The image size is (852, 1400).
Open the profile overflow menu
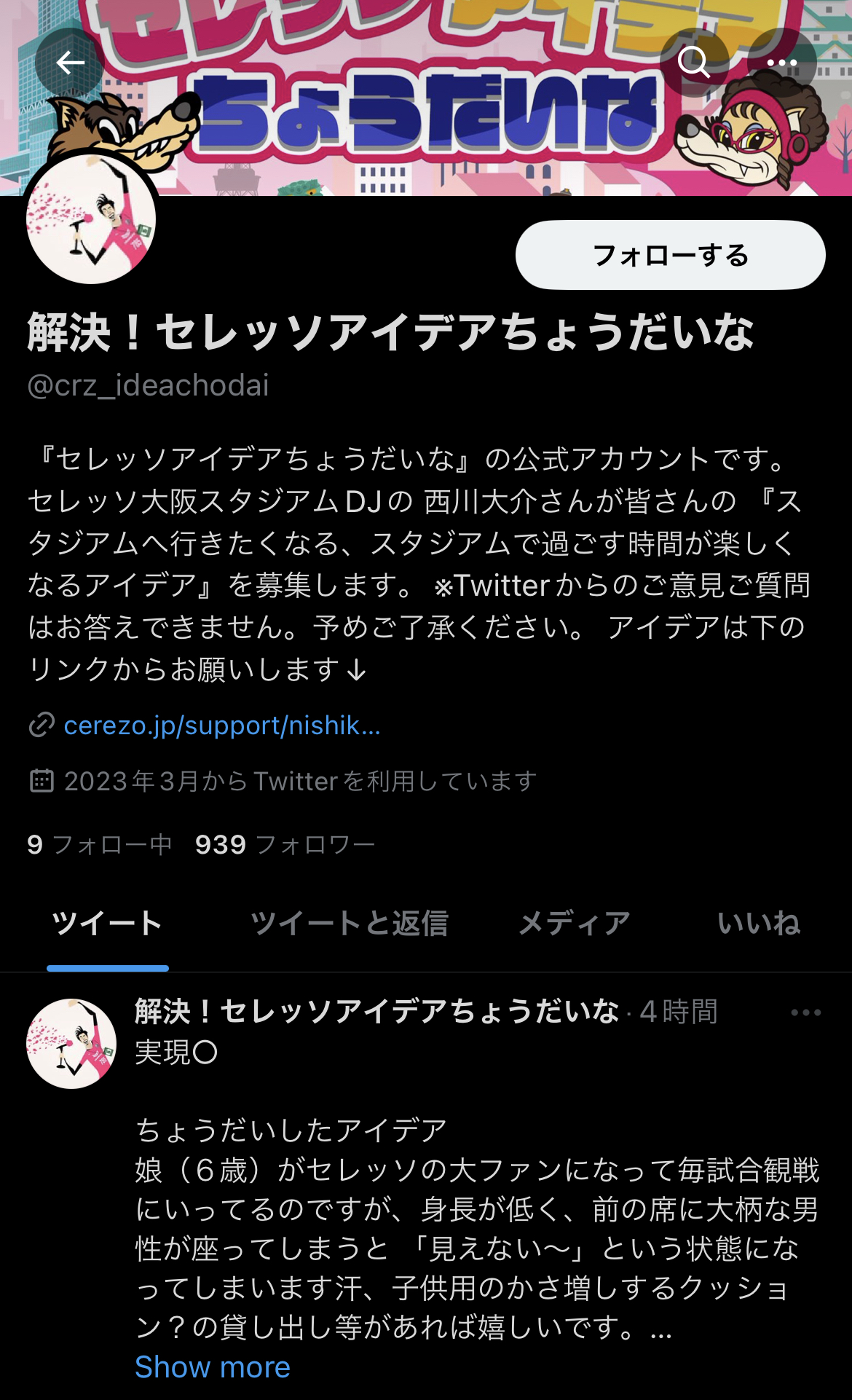click(x=782, y=63)
